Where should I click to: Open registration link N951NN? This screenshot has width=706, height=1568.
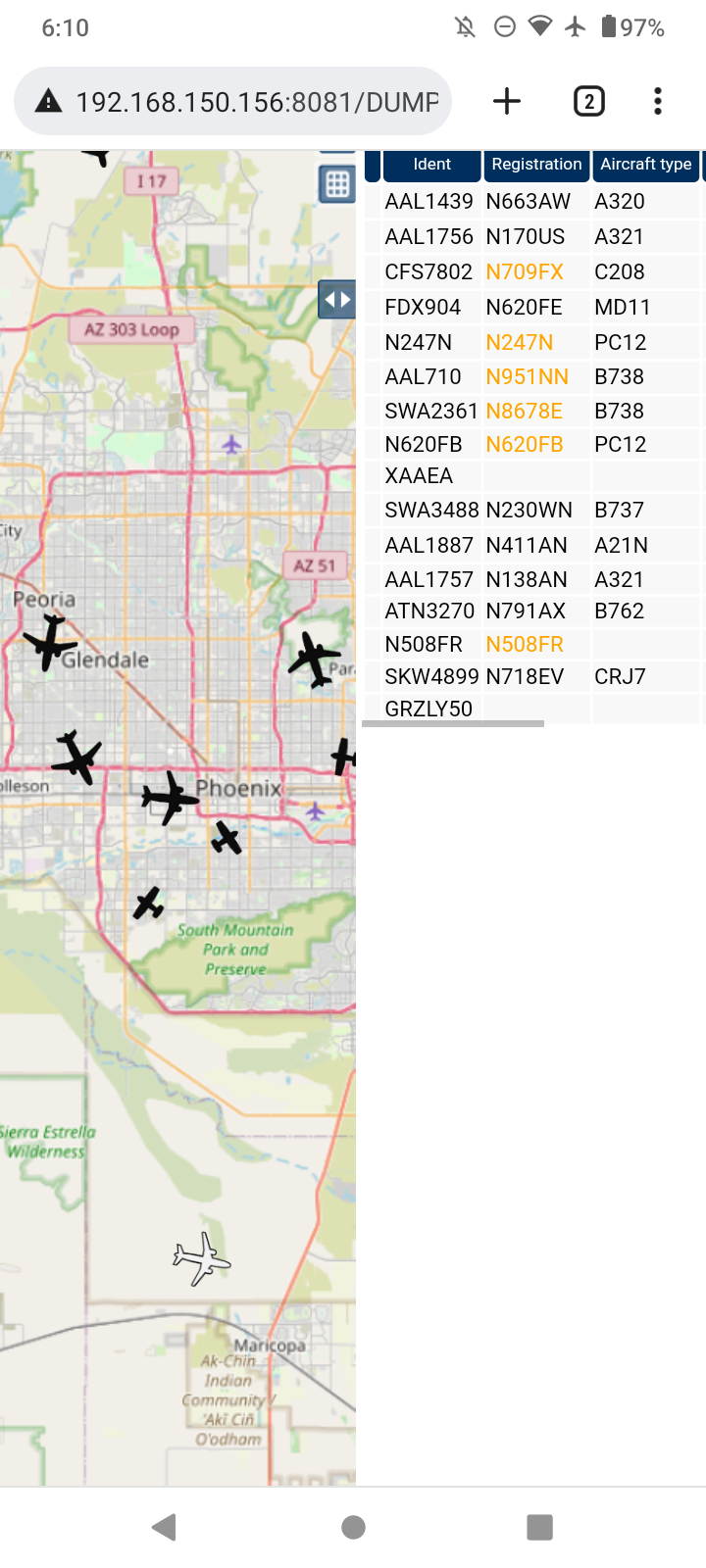(x=528, y=376)
